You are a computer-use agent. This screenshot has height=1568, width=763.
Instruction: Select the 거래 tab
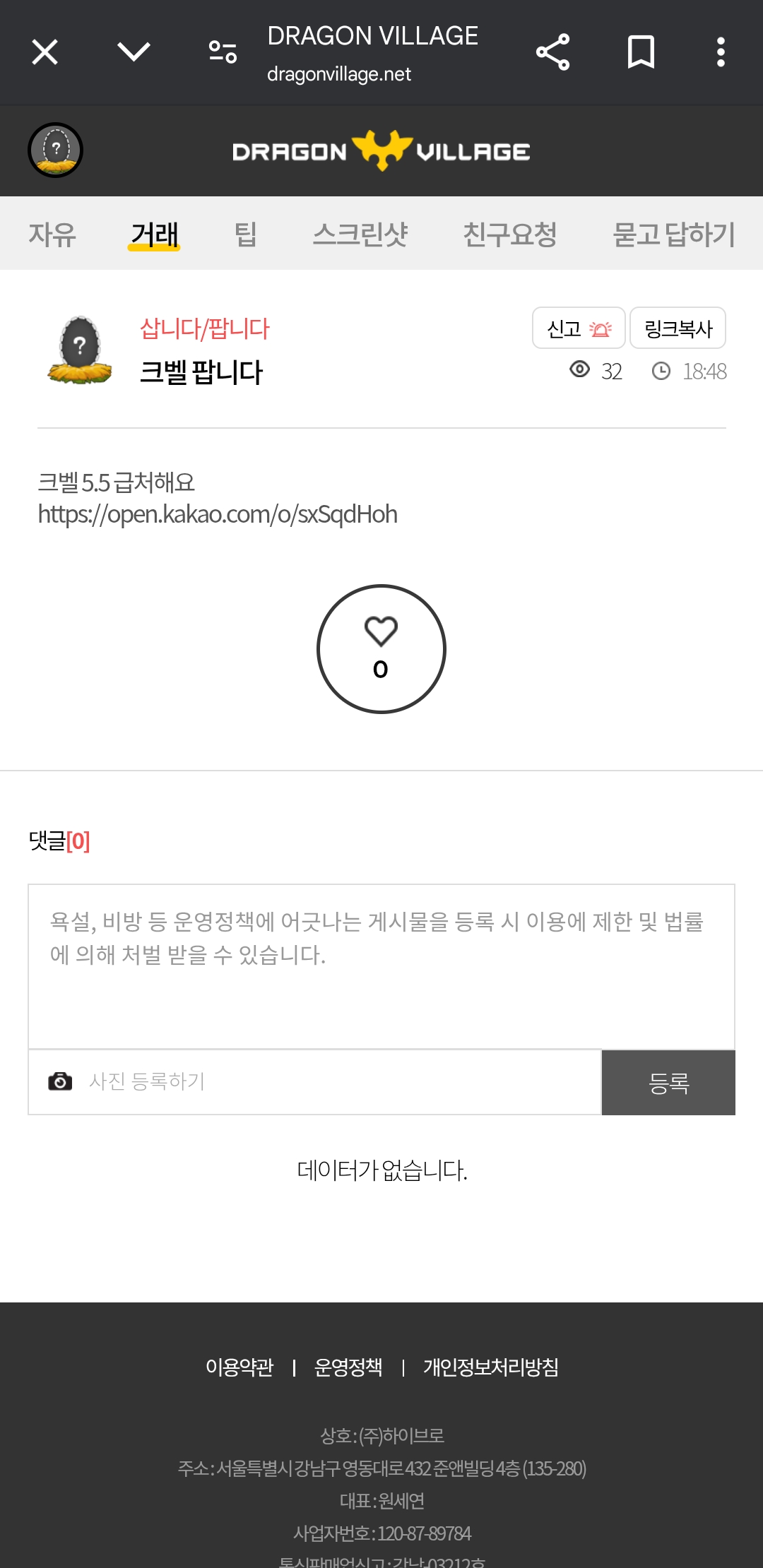155,234
